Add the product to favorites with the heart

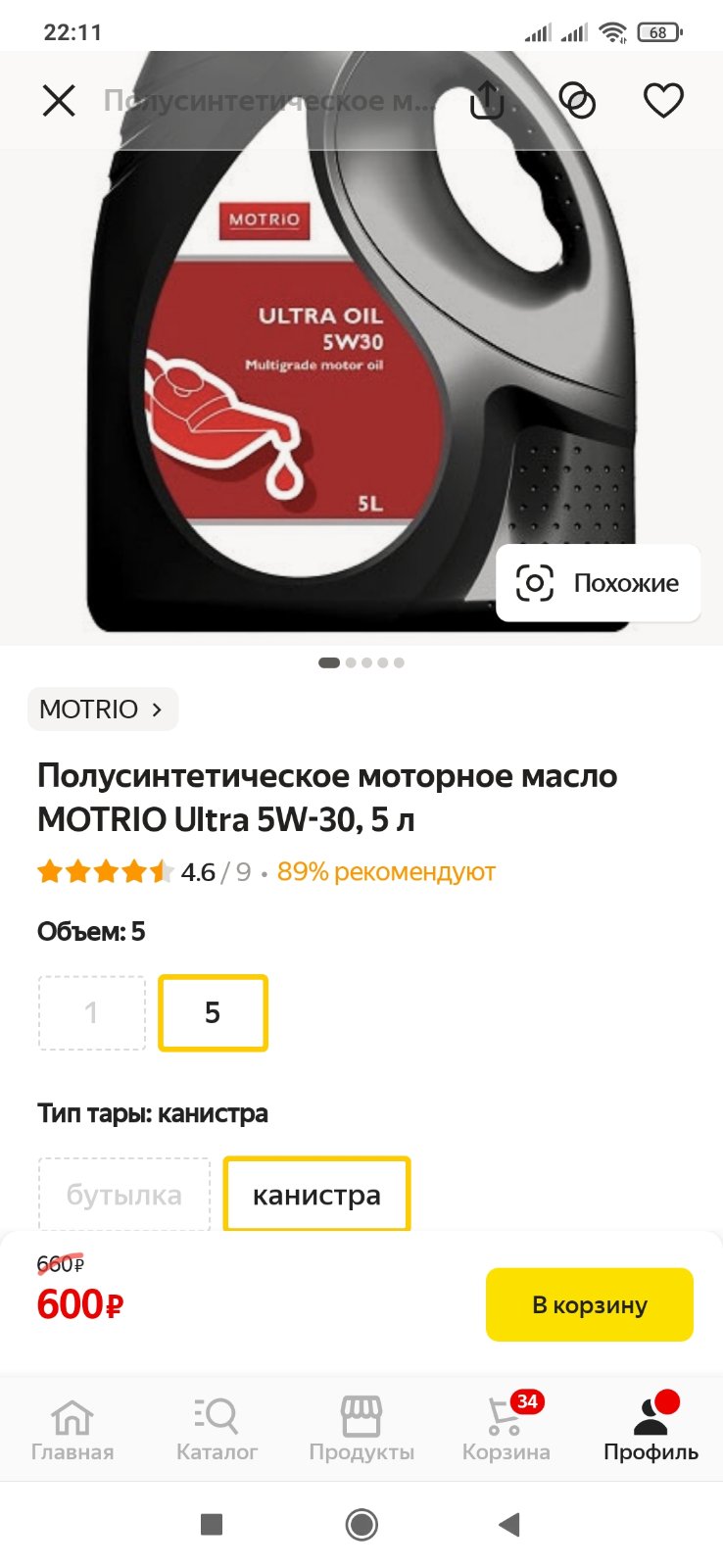[x=663, y=100]
